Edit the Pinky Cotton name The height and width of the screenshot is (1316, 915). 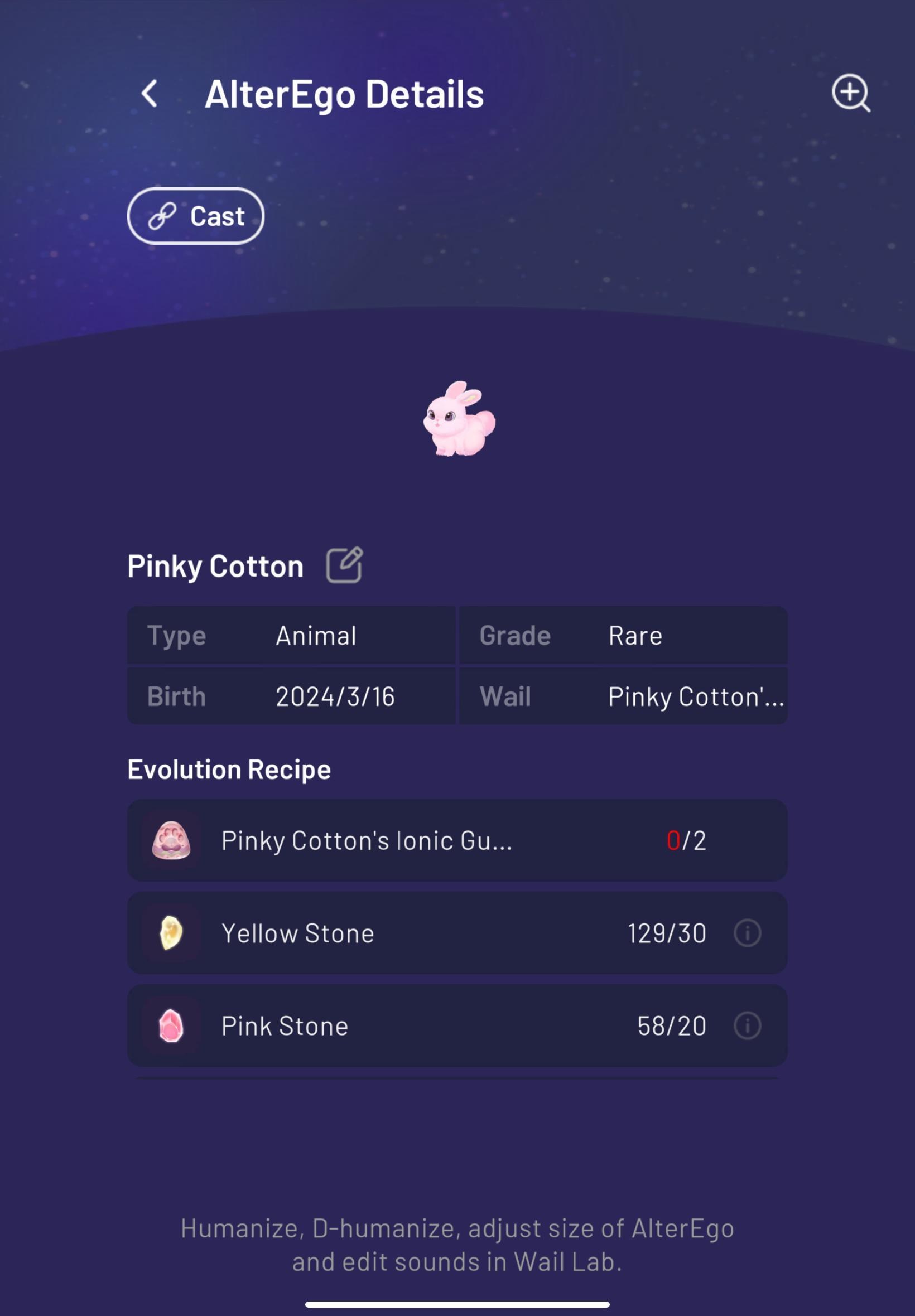344,565
